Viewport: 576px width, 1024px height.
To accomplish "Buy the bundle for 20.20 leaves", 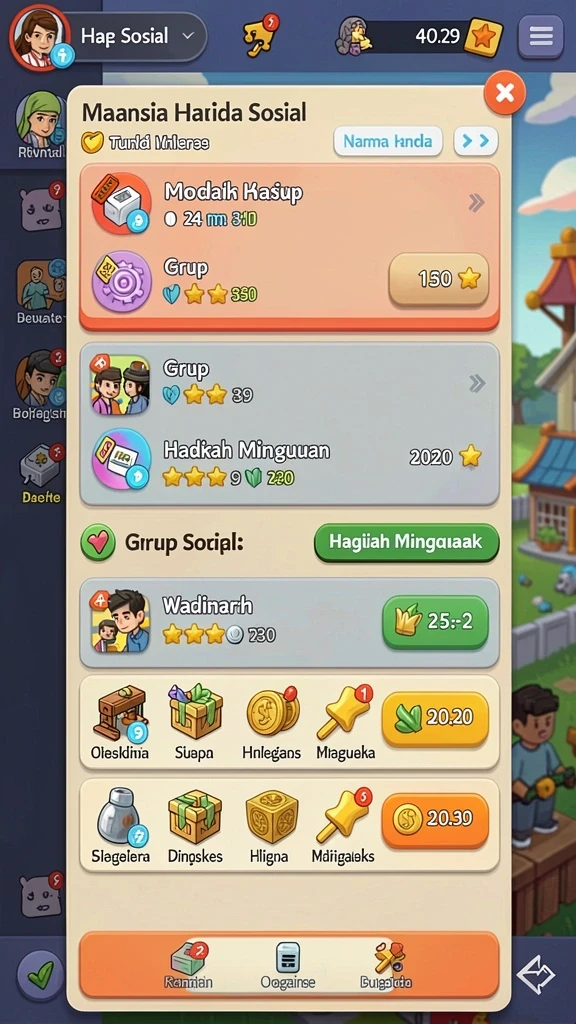I will coord(435,718).
